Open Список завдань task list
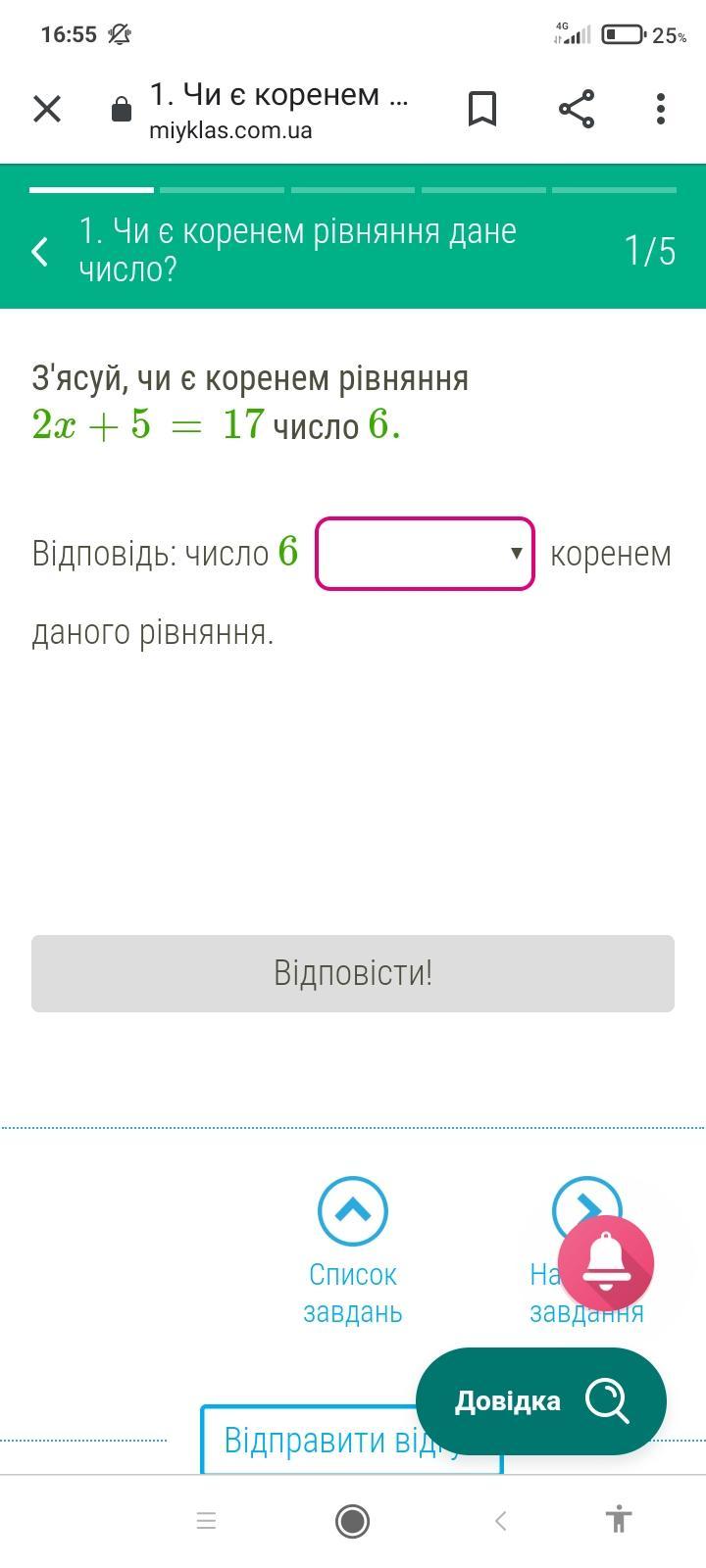Viewport: 706px width, 1568px height. click(x=353, y=1211)
